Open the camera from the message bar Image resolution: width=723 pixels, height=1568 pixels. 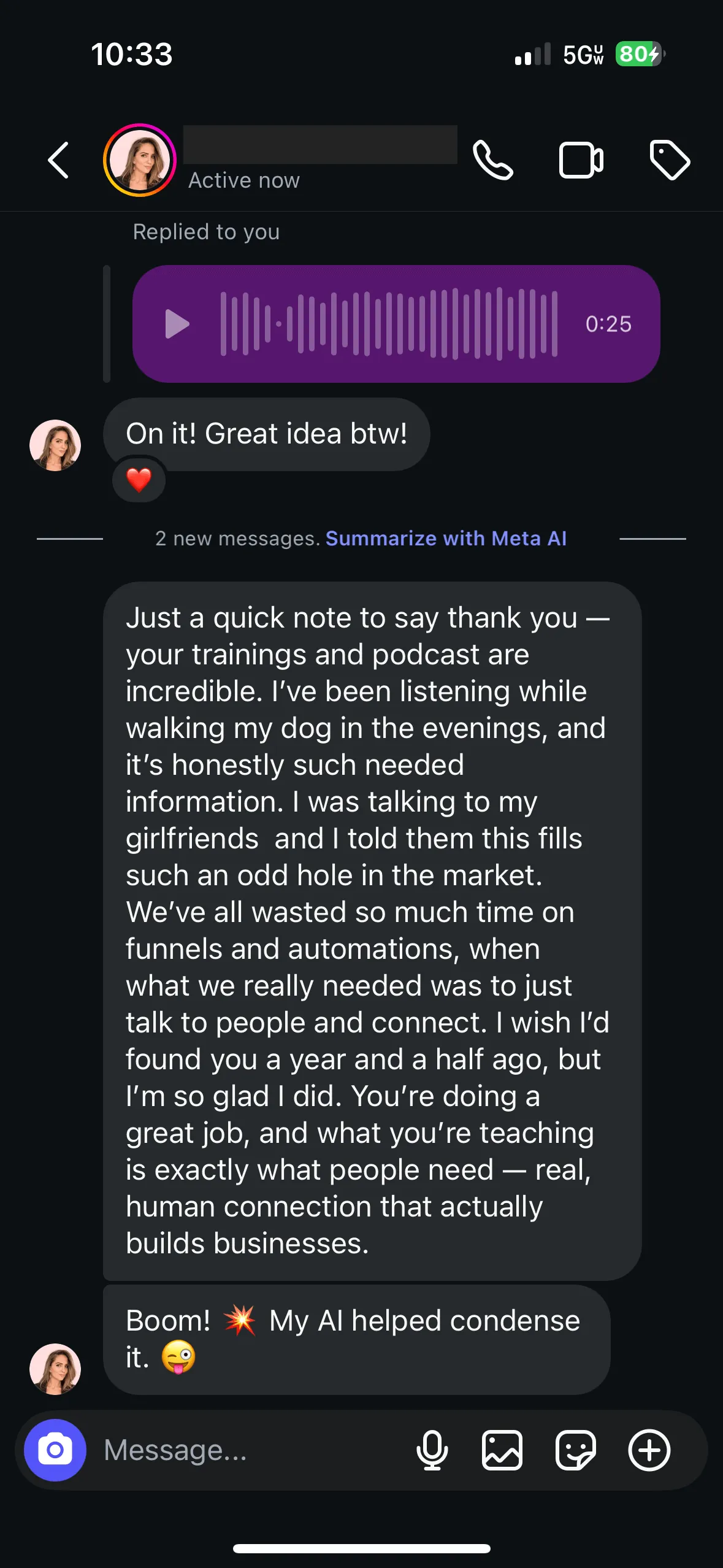[55, 1450]
